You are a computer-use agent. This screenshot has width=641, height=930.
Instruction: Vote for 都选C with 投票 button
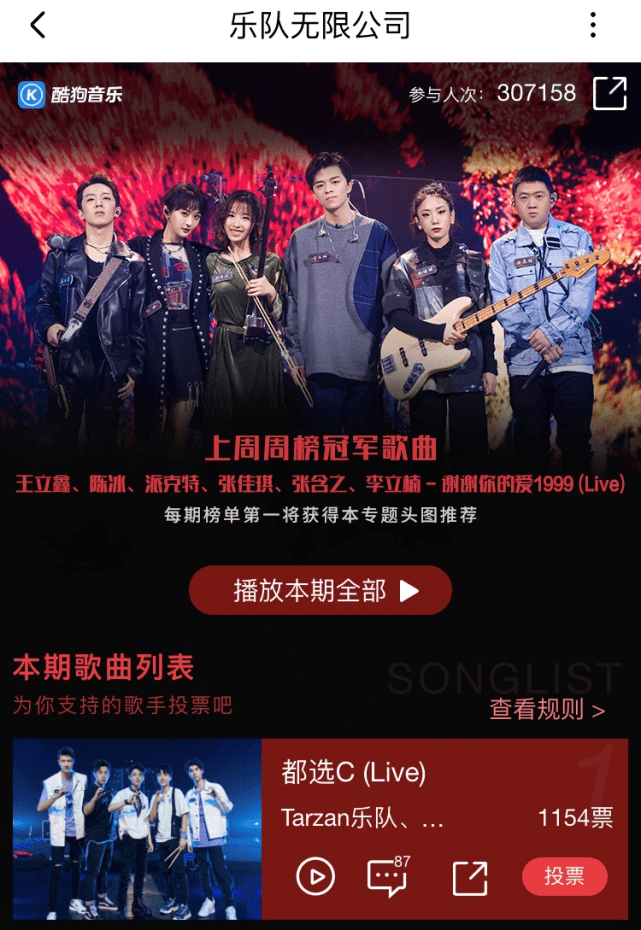click(x=564, y=877)
